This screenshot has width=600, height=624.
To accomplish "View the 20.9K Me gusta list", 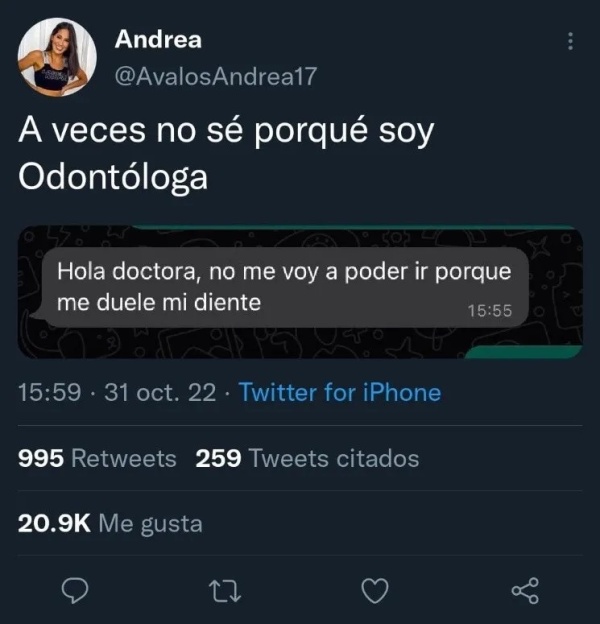I will click(x=110, y=523).
